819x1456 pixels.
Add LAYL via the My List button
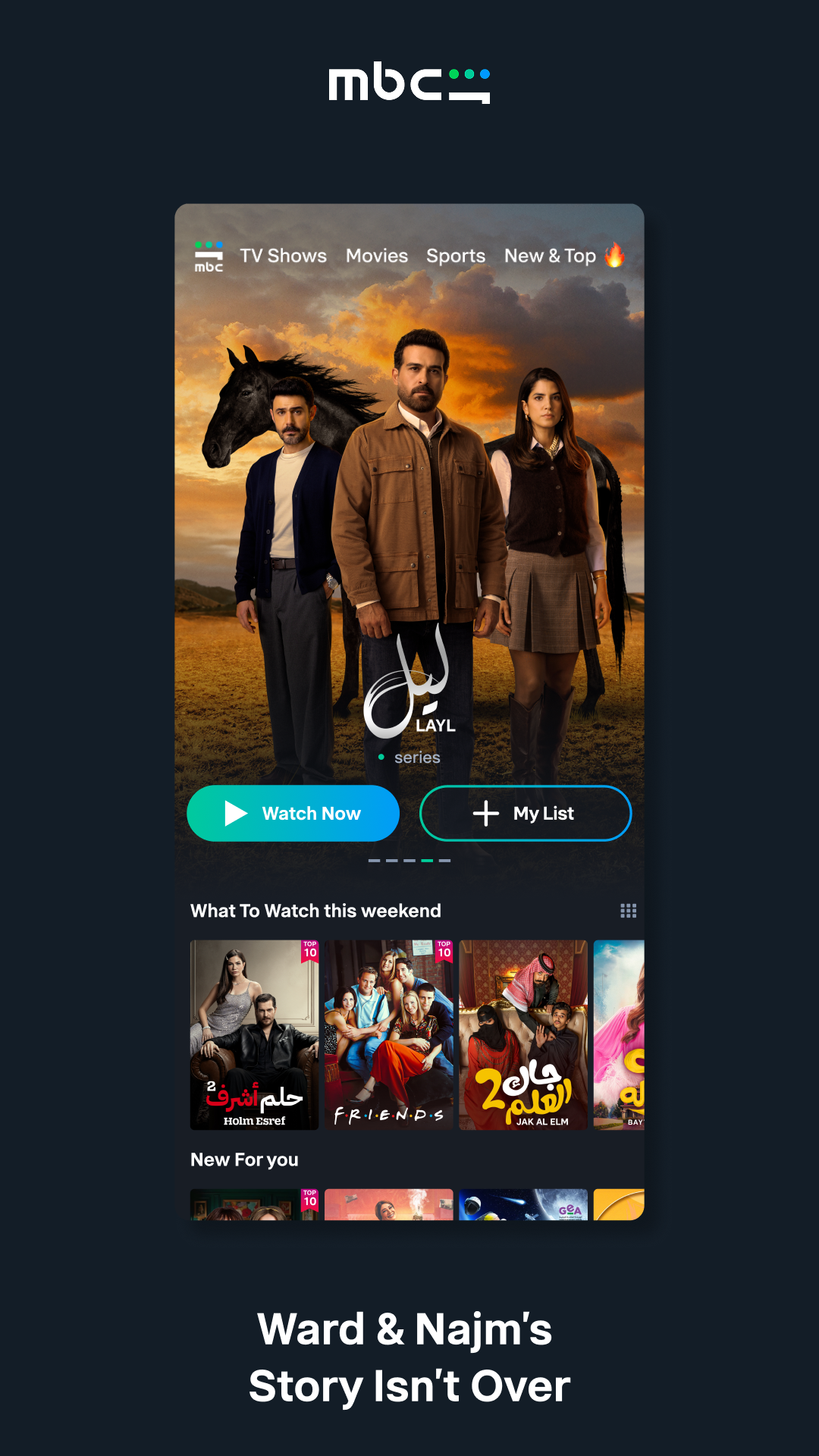click(x=526, y=814)
